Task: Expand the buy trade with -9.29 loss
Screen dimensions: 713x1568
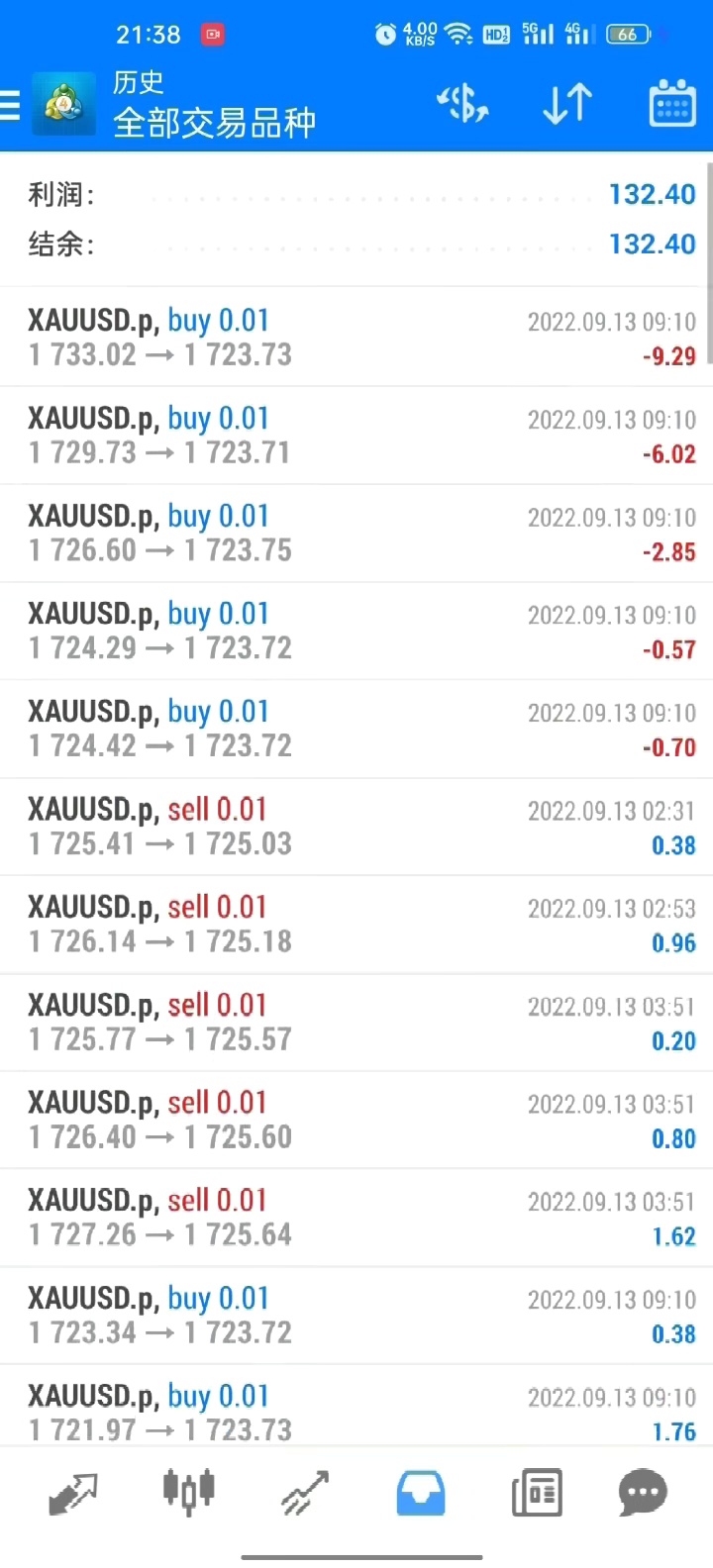Action: point(356,338)
